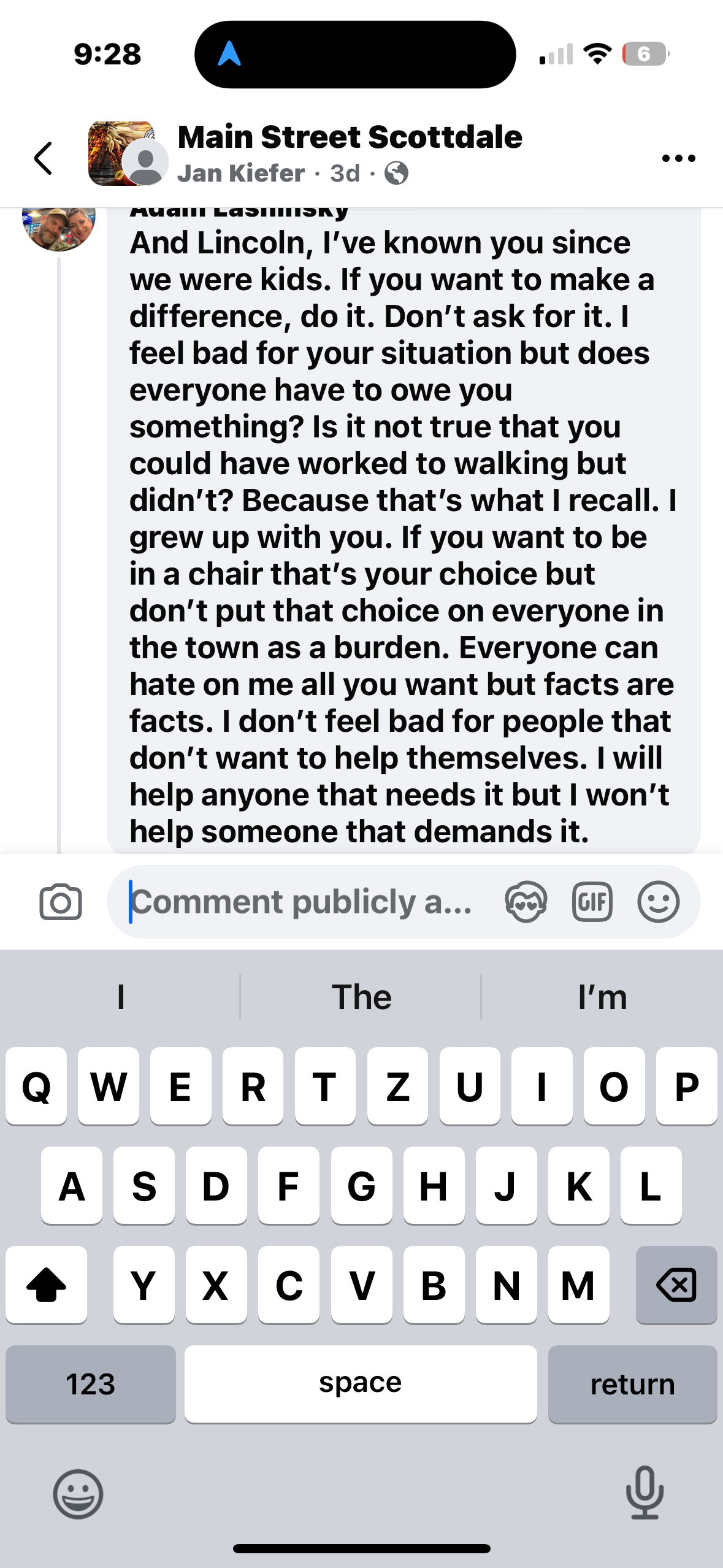Viewport: 723px width, 1568px height.
Task: Open Jan Kiefer's profile from the header
Action: tap(241, 174)
